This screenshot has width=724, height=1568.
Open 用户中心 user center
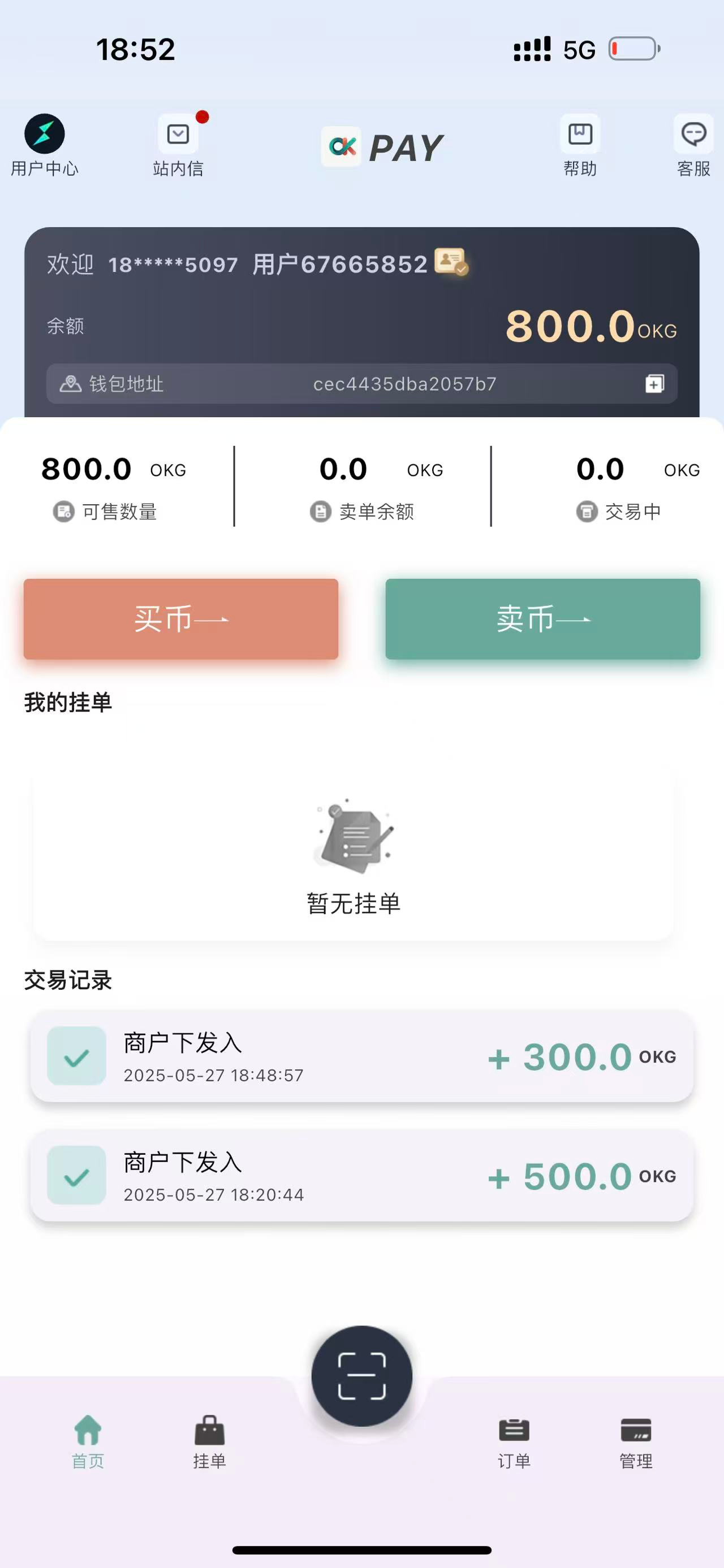[x=45, y=144]
